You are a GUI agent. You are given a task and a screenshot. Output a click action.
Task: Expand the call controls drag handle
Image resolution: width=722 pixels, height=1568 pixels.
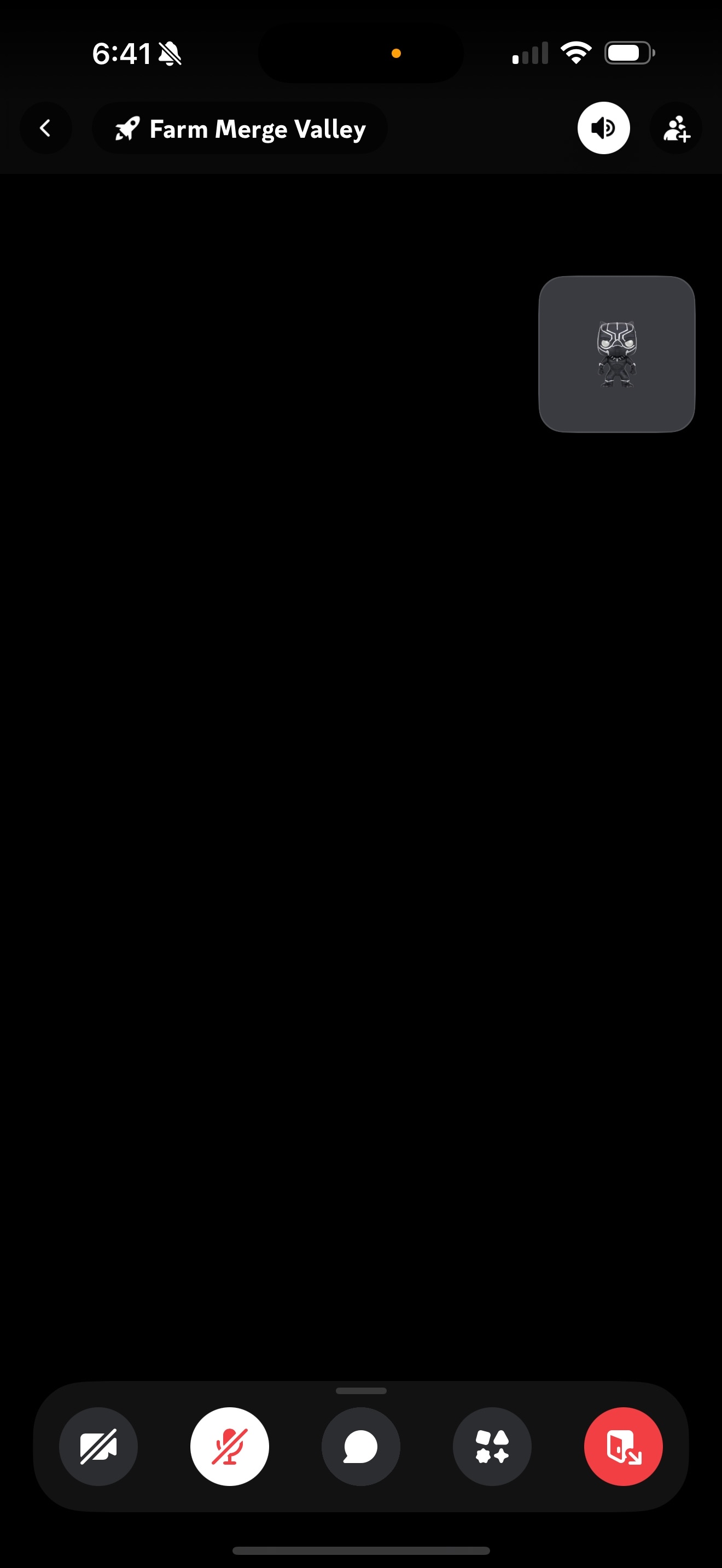[x=361, y=1391]
